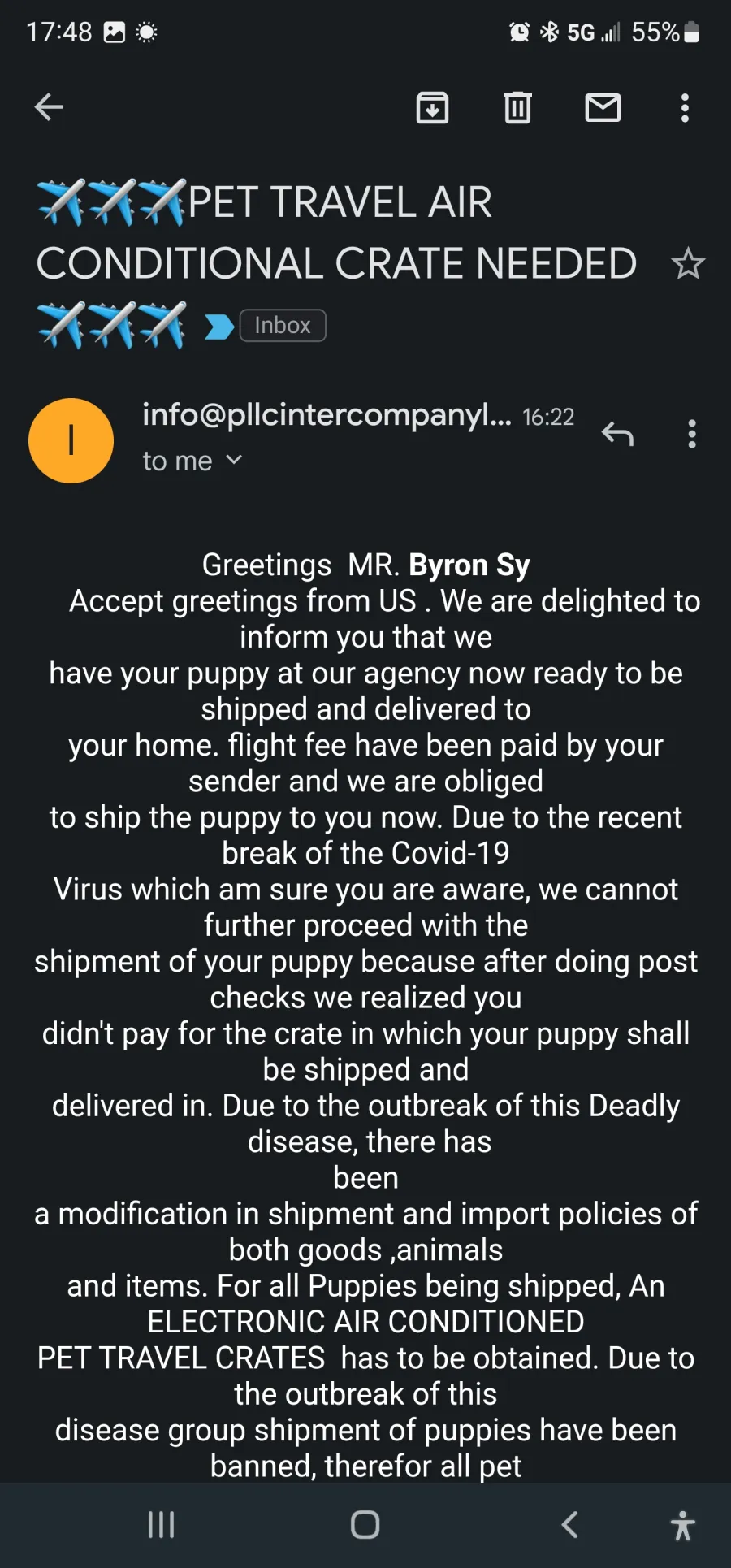Archive this email

click(x=432, y=107)
